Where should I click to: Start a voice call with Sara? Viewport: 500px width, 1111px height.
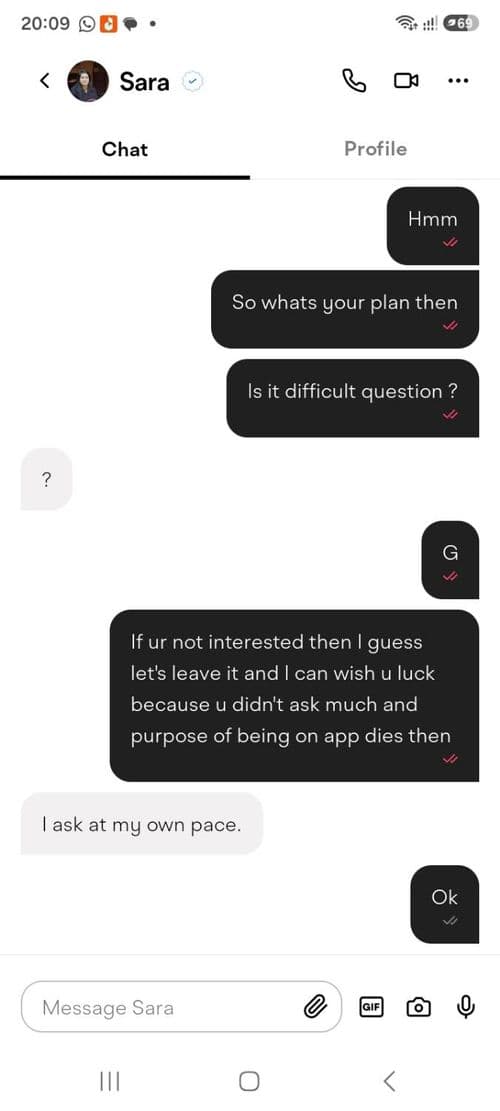[354, 81]
